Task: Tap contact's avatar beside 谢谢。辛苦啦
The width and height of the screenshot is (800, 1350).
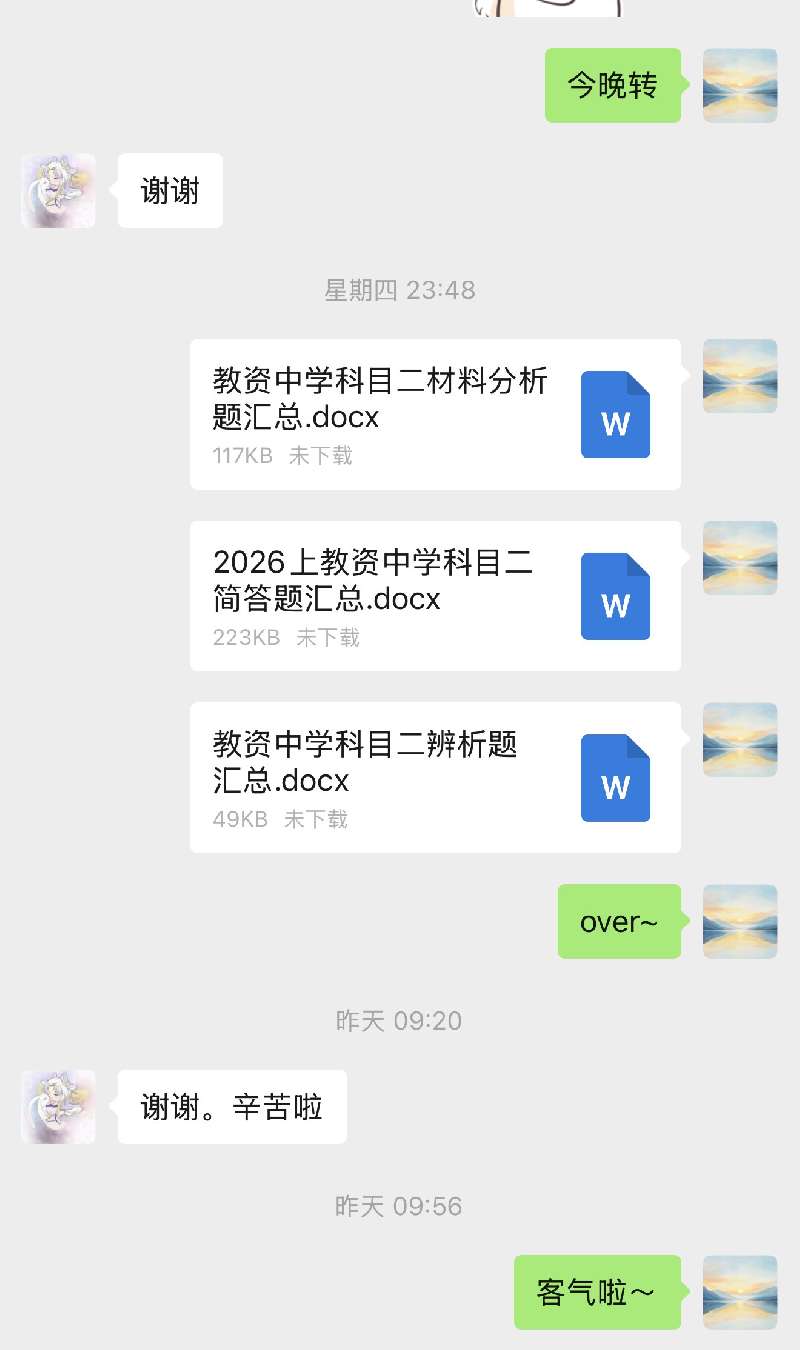Action: coord(58,1107)
